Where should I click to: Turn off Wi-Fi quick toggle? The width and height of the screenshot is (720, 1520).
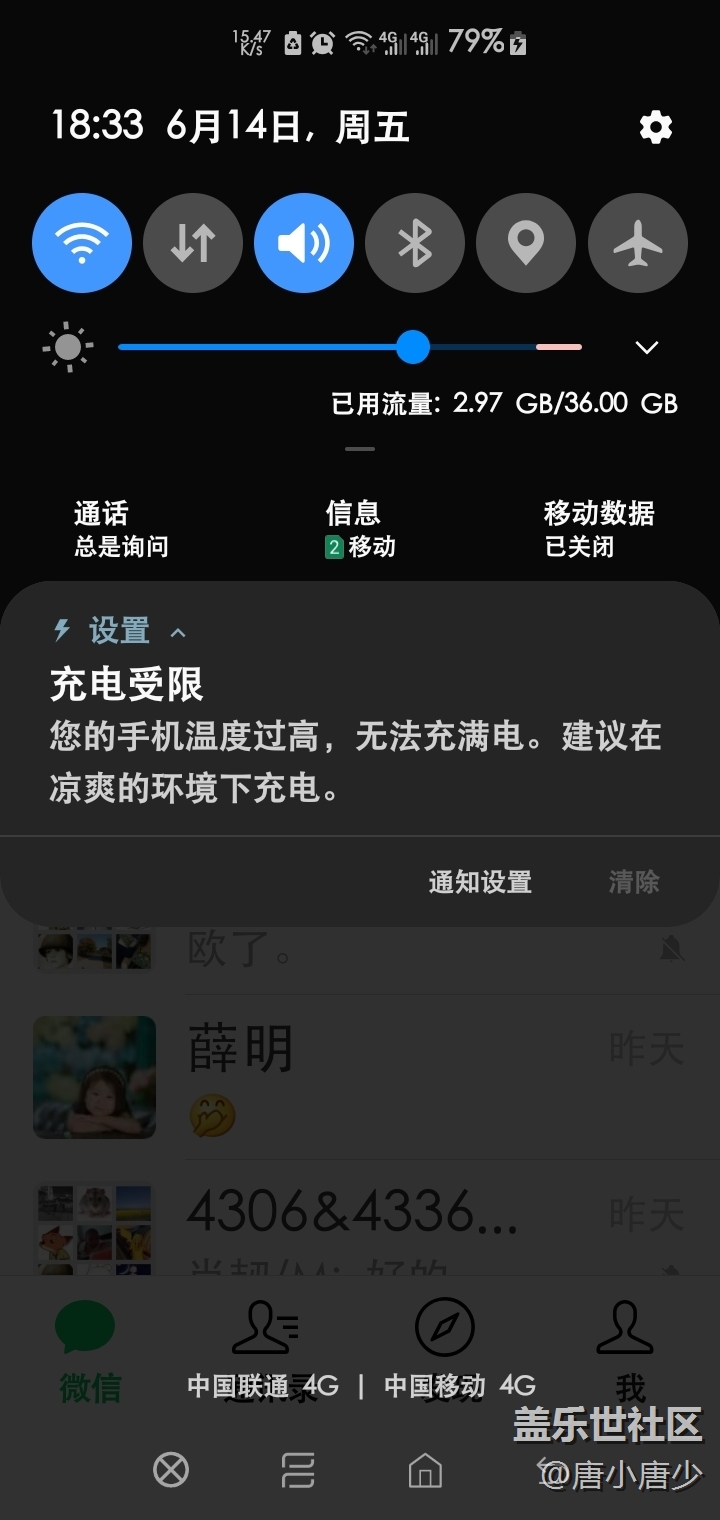pyautogui.click(x=82, y=243)
